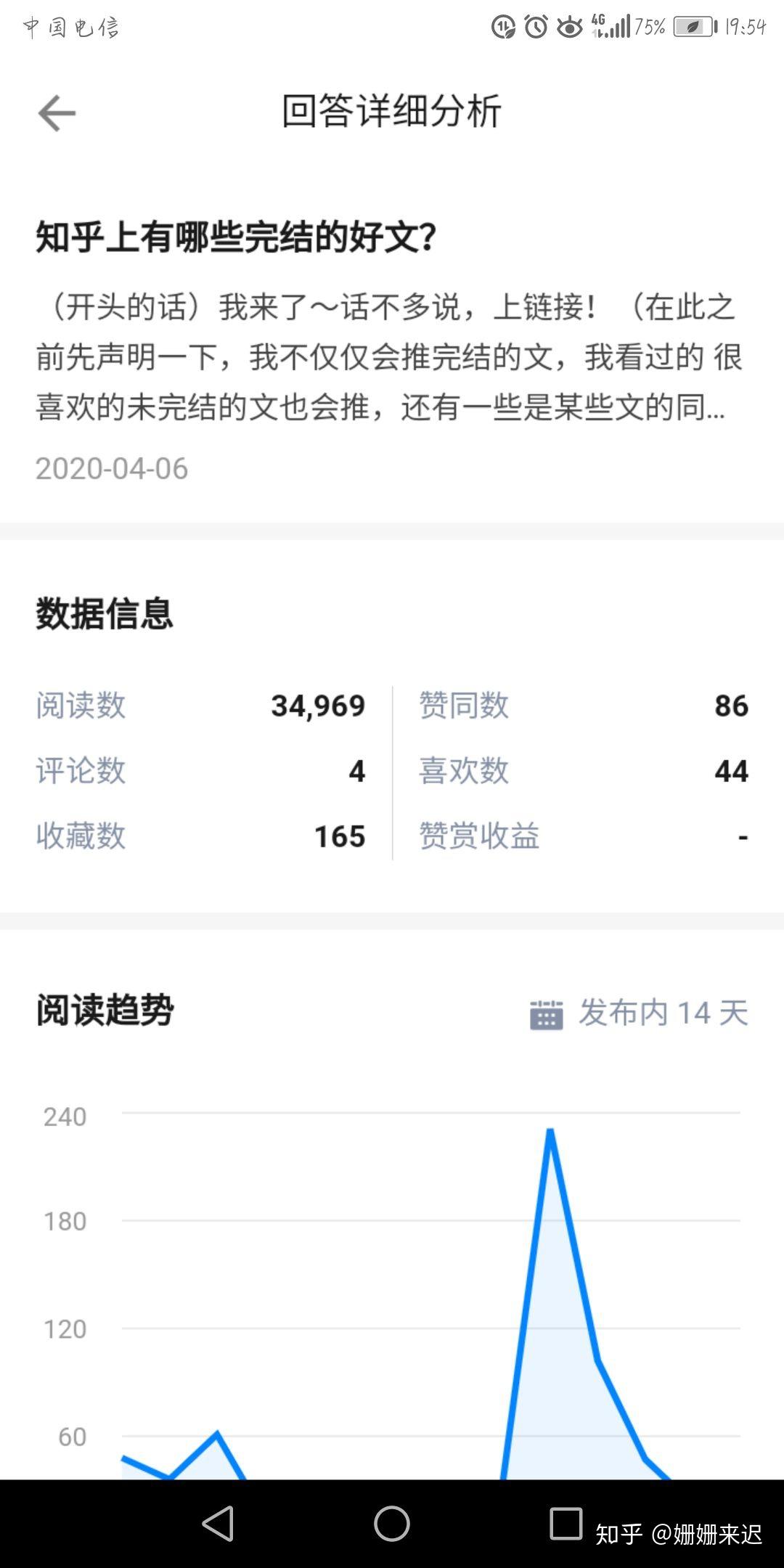Tap the system back triangle button
Image resolution: width=784 pixels, height=1568 pixels.
pyautogui.click(x=218, y=1523)
